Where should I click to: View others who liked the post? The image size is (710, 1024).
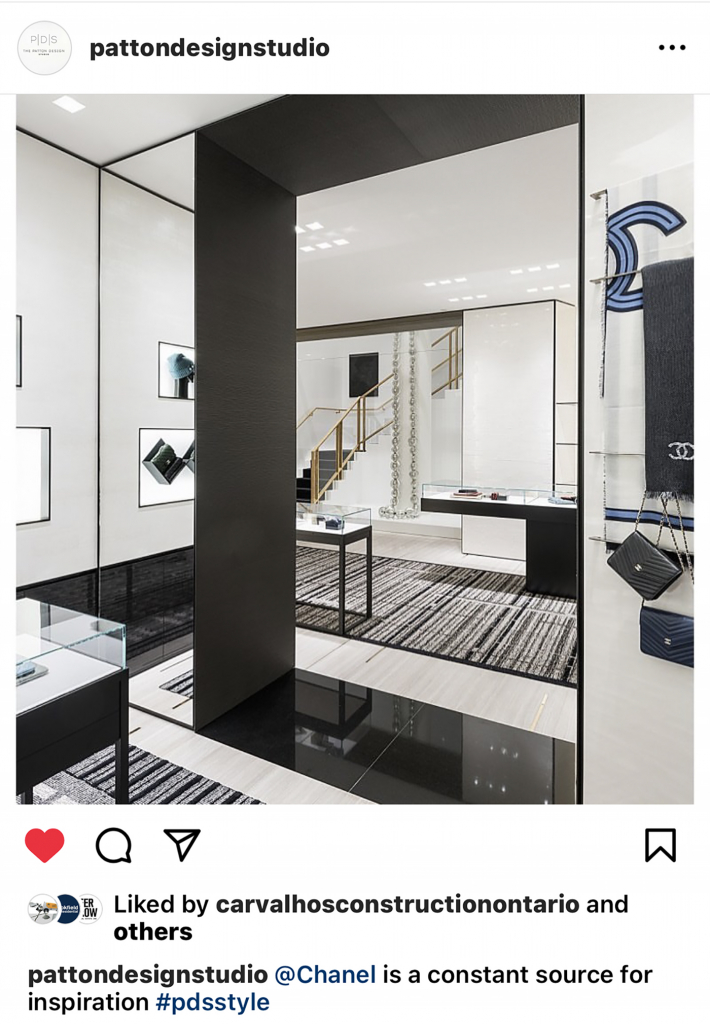pyautogui.click(x=152, y=932)
